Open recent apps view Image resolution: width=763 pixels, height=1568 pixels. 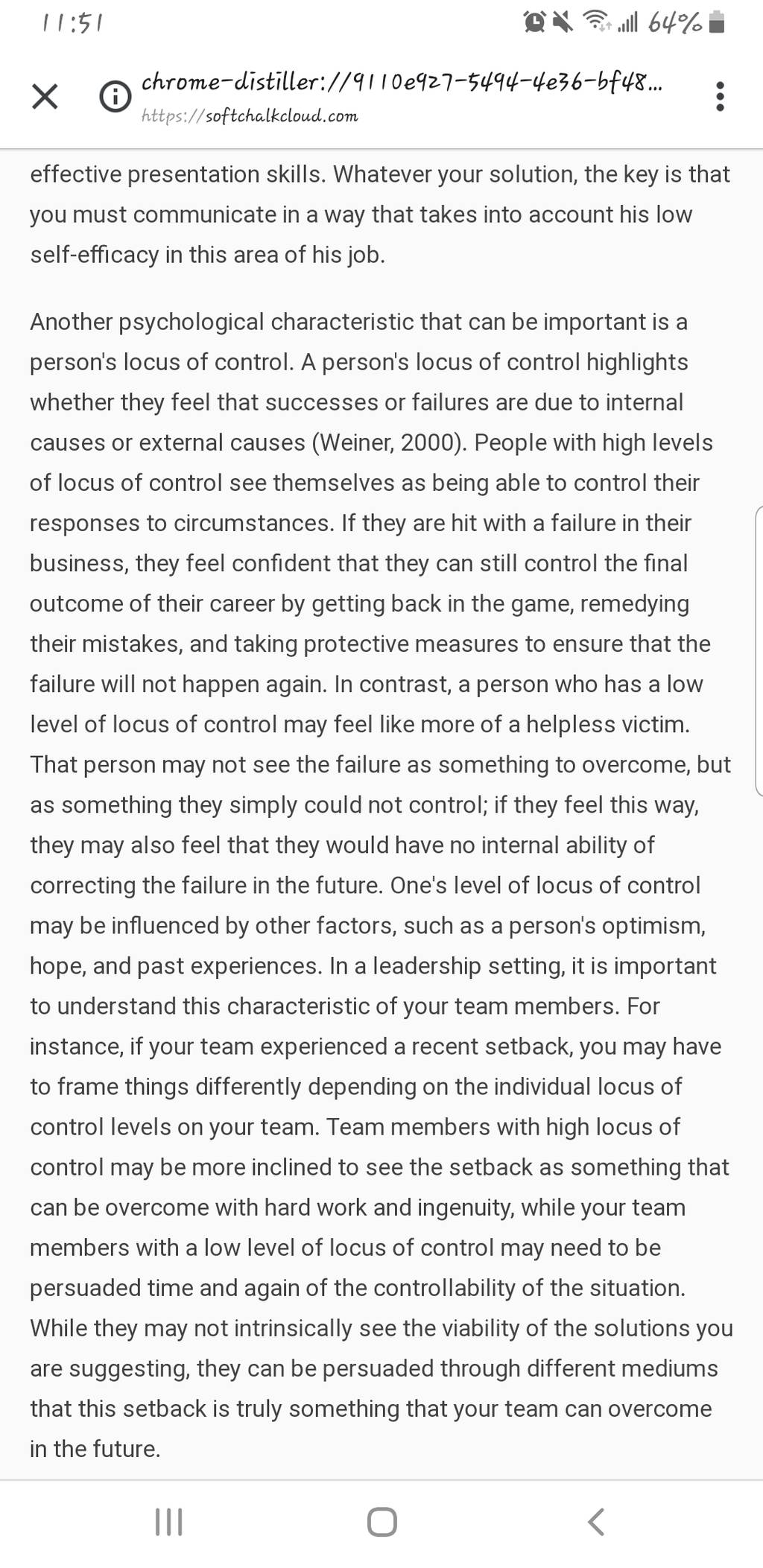point(168,1522)
